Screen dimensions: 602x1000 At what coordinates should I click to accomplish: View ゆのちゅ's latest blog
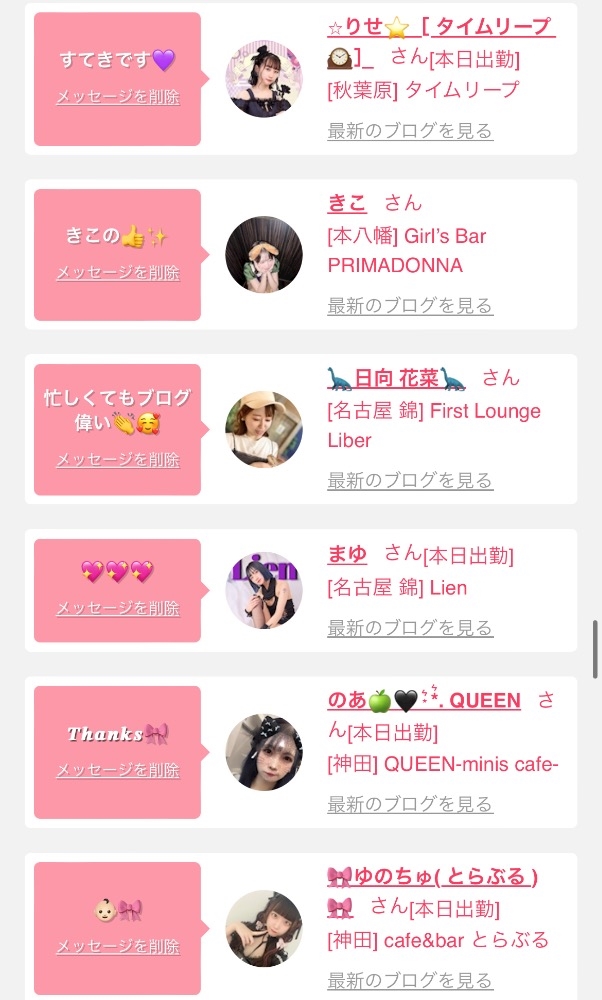[410, 980]
